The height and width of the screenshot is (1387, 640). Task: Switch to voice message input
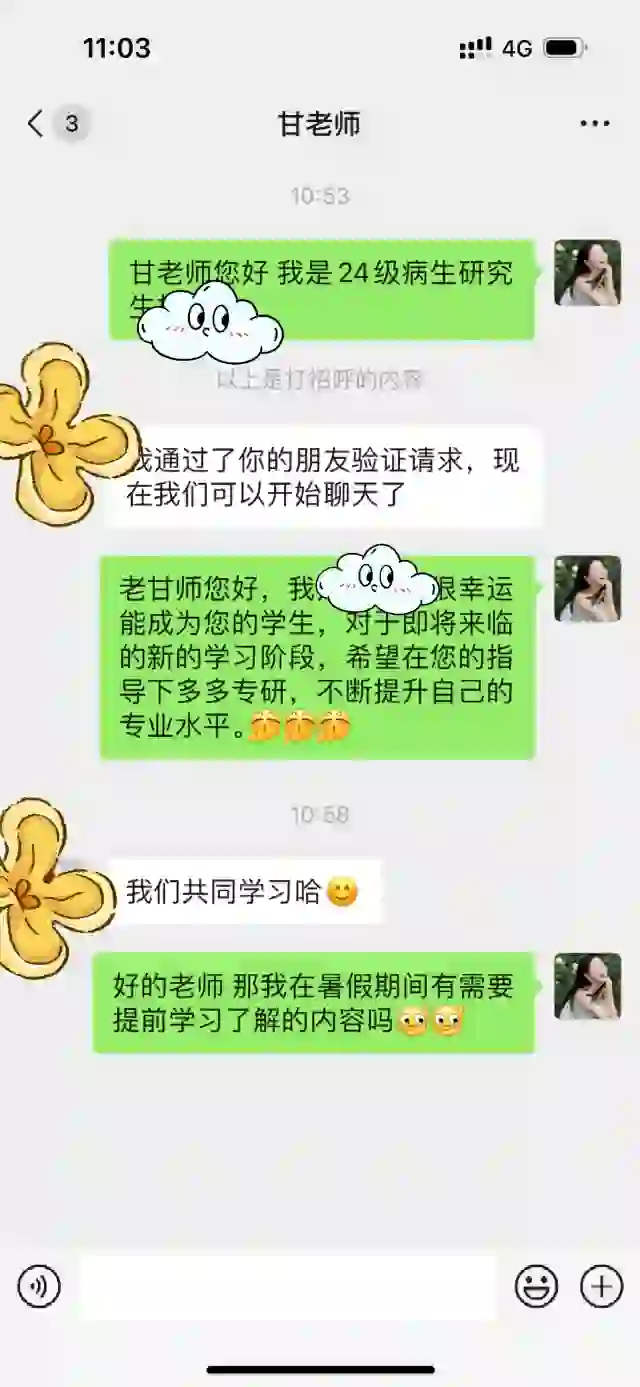tap(39, 1287)
